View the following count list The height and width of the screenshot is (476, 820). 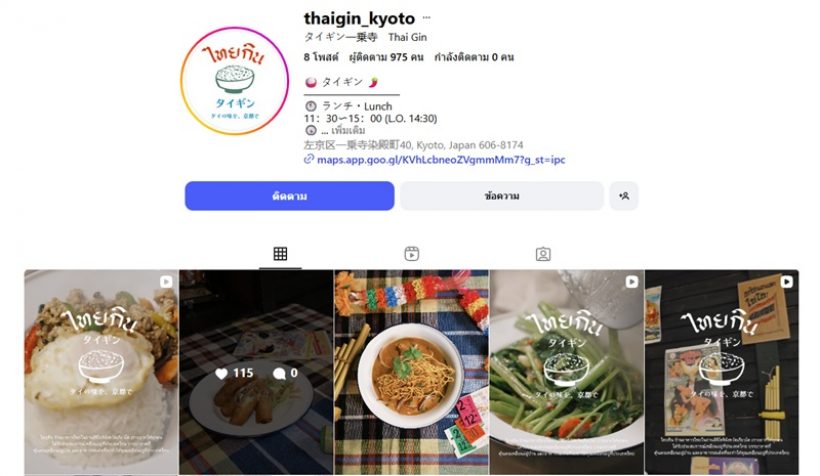(x=473, y=57)
